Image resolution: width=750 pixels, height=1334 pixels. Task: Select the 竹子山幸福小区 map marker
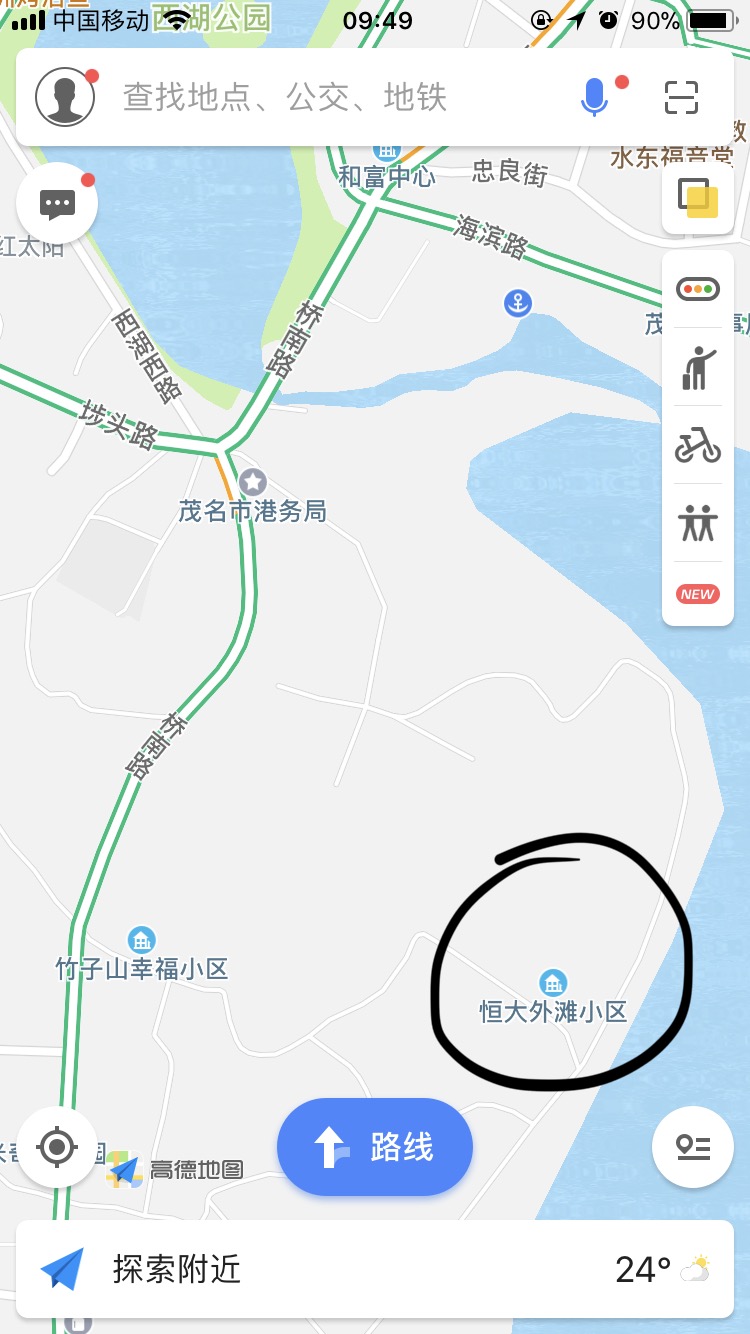click(140, 941)
